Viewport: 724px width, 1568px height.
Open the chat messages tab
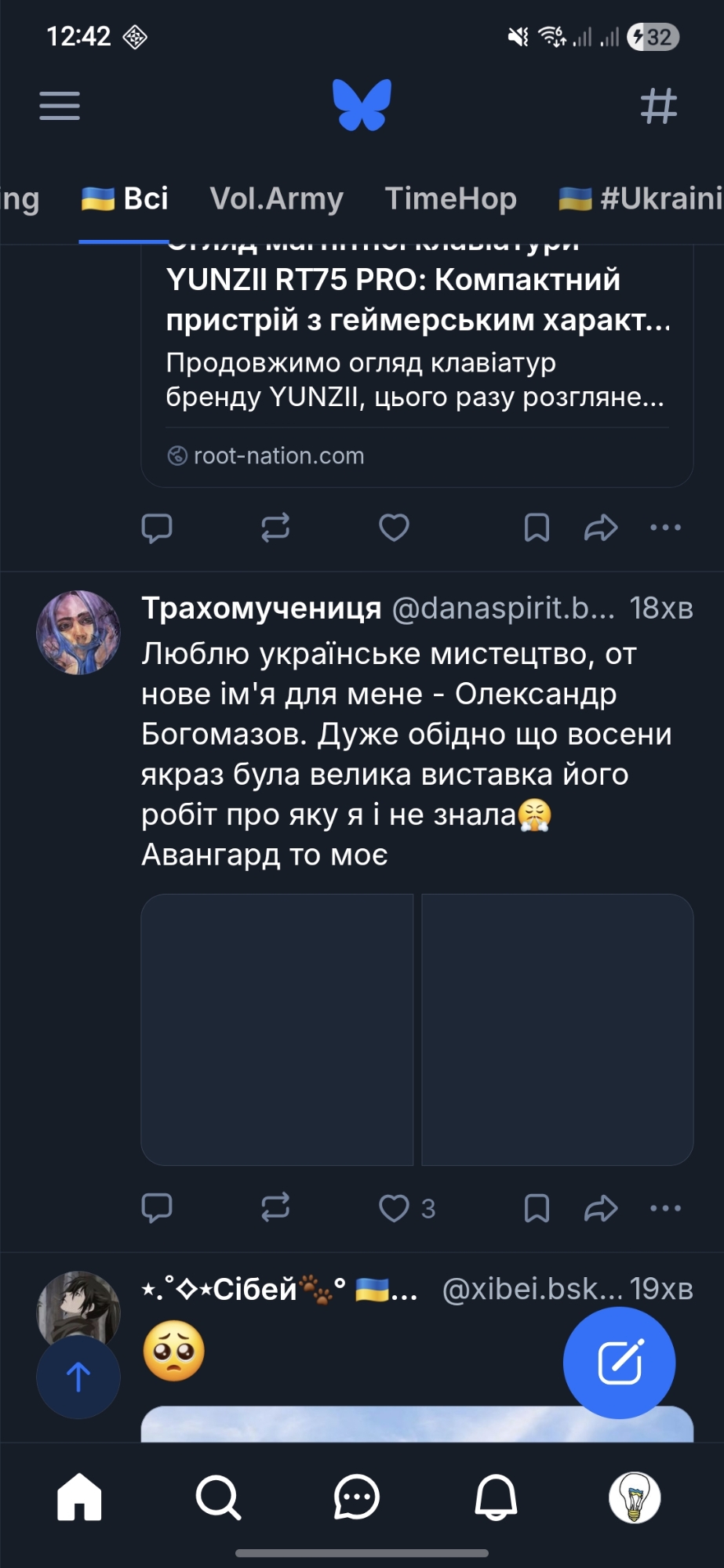357,1497
